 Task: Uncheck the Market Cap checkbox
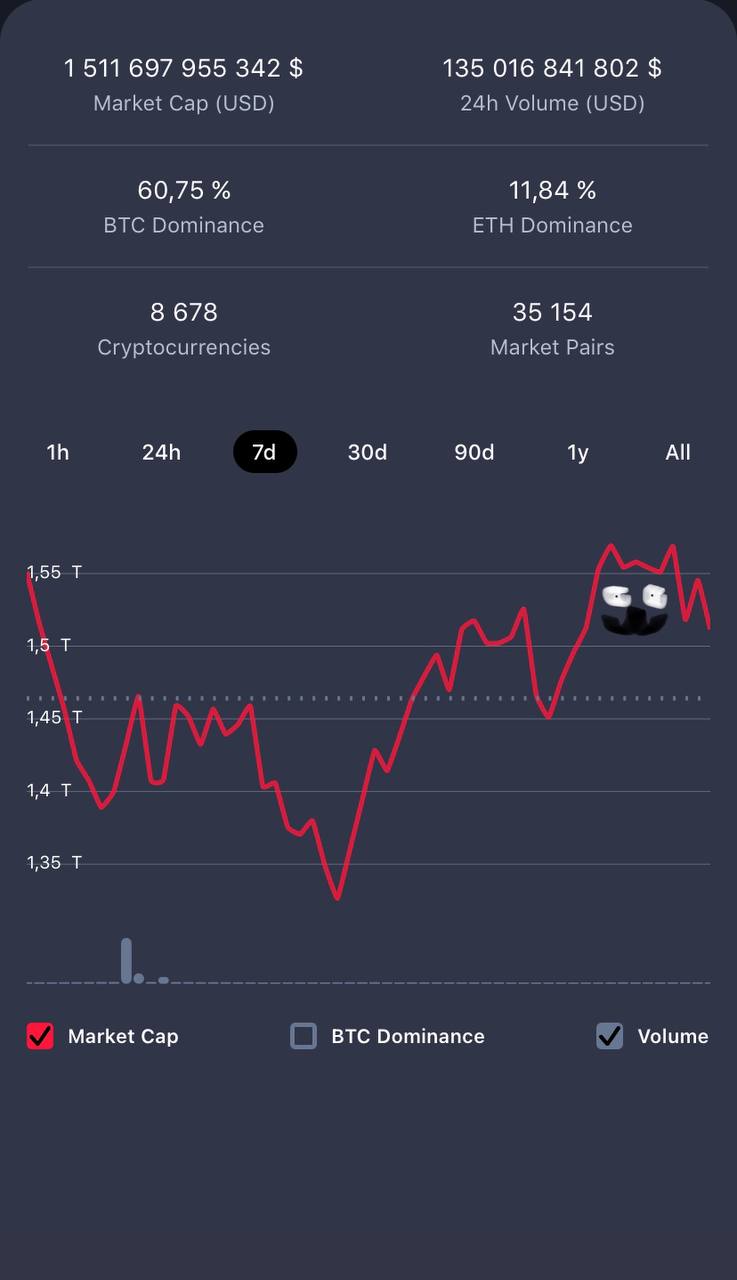click(40, 1036)
